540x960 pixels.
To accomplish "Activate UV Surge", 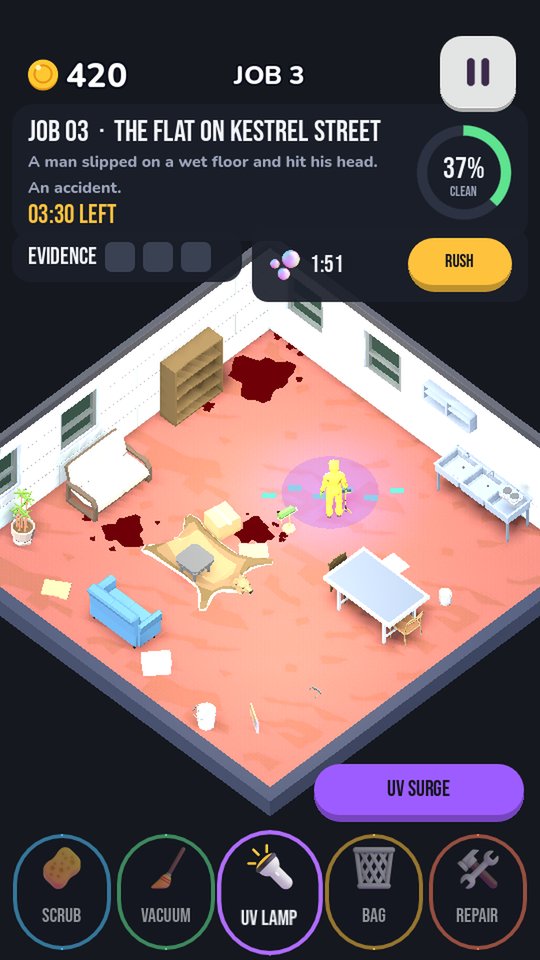I will tap(419, 790).
